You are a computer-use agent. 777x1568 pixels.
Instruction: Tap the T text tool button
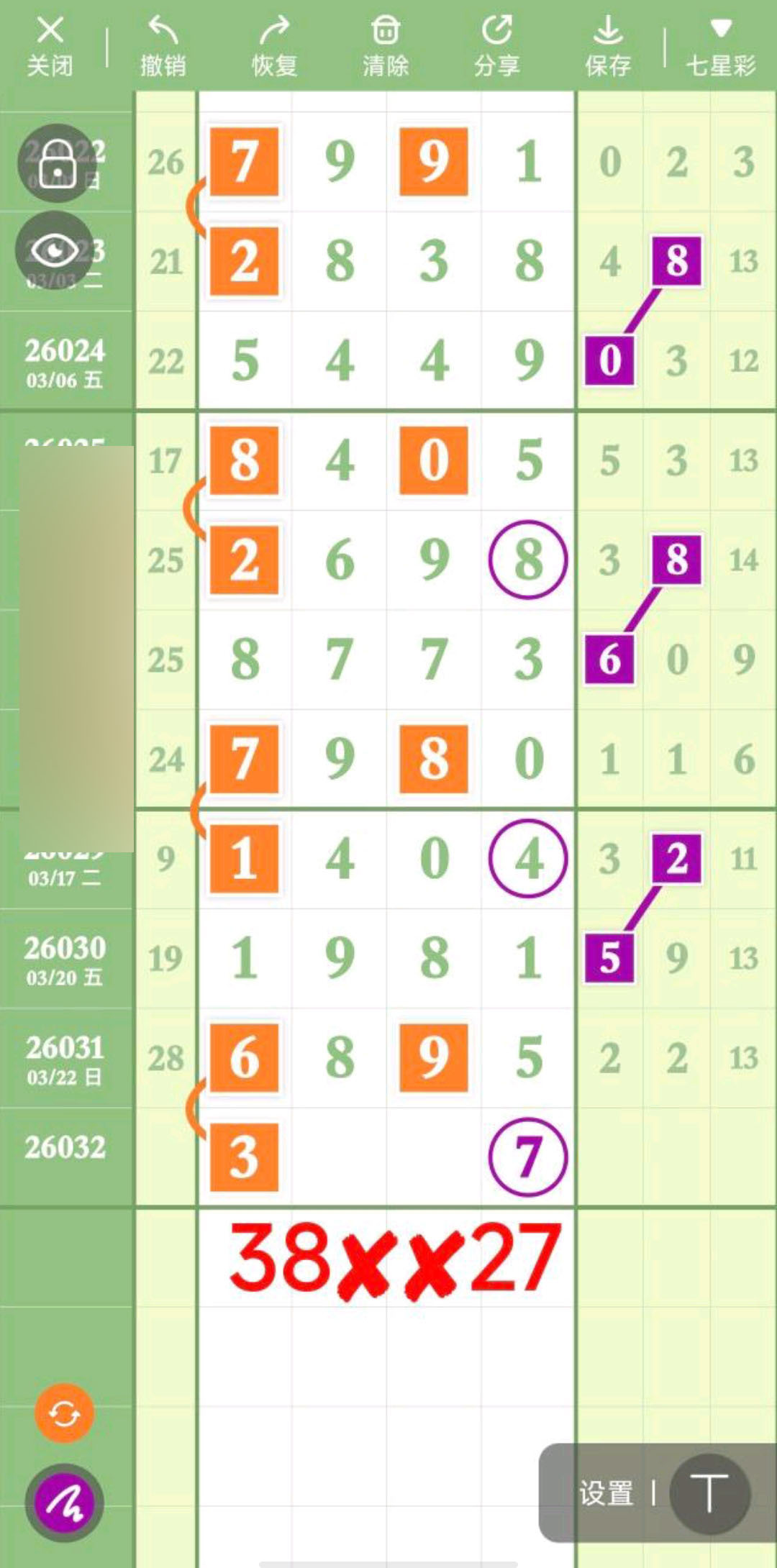(x=709, y=1493)
